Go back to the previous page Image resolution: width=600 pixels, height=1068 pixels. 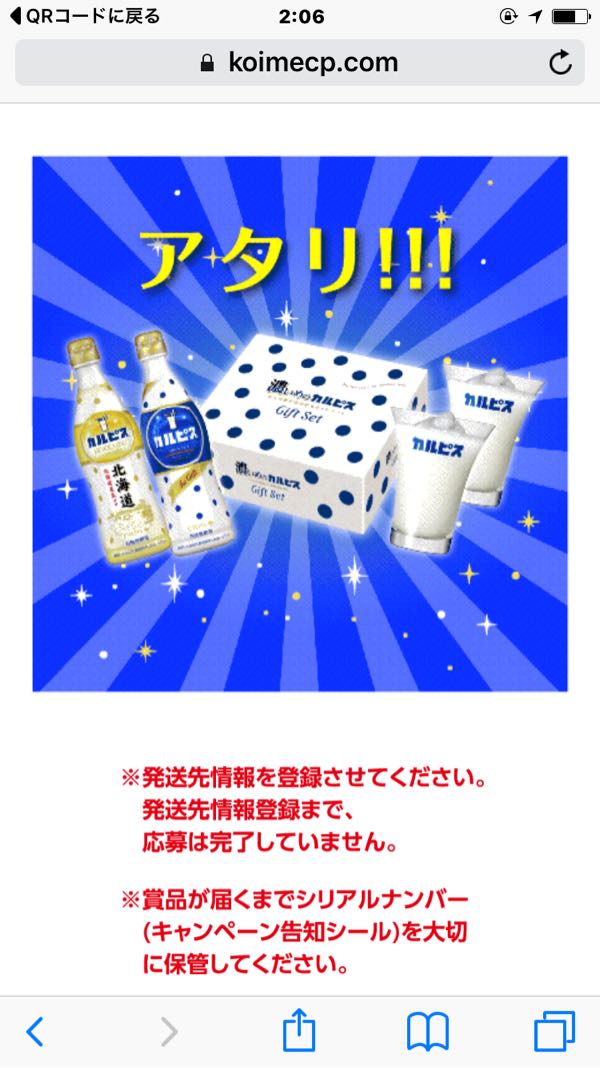[34, 1031]
